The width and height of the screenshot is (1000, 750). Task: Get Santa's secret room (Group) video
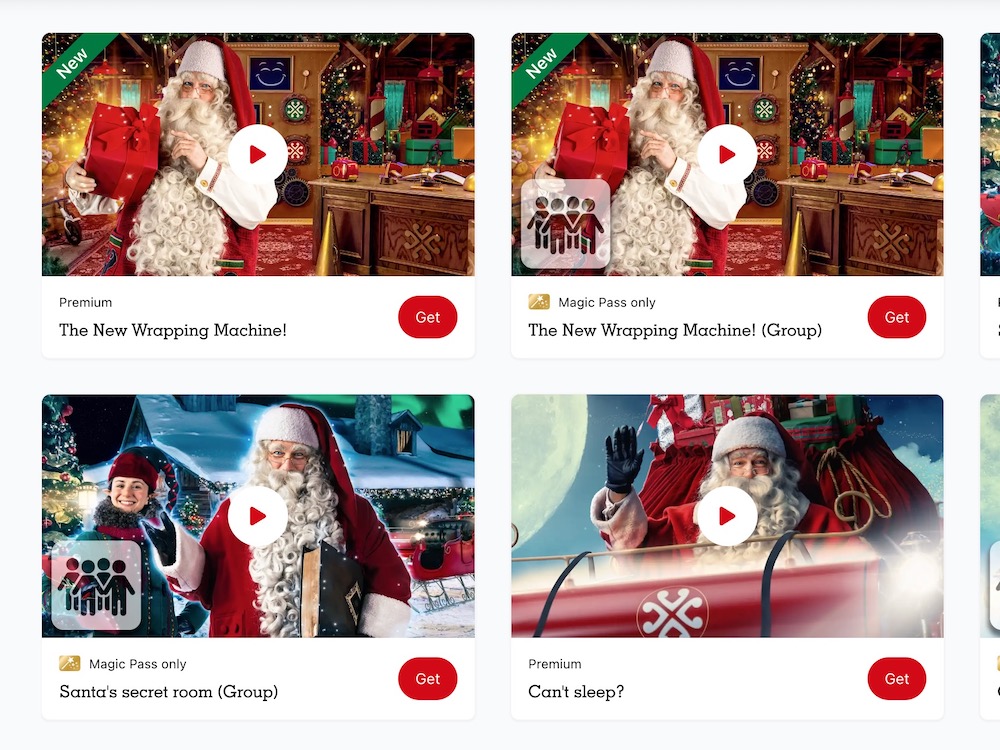pos(427,679)
